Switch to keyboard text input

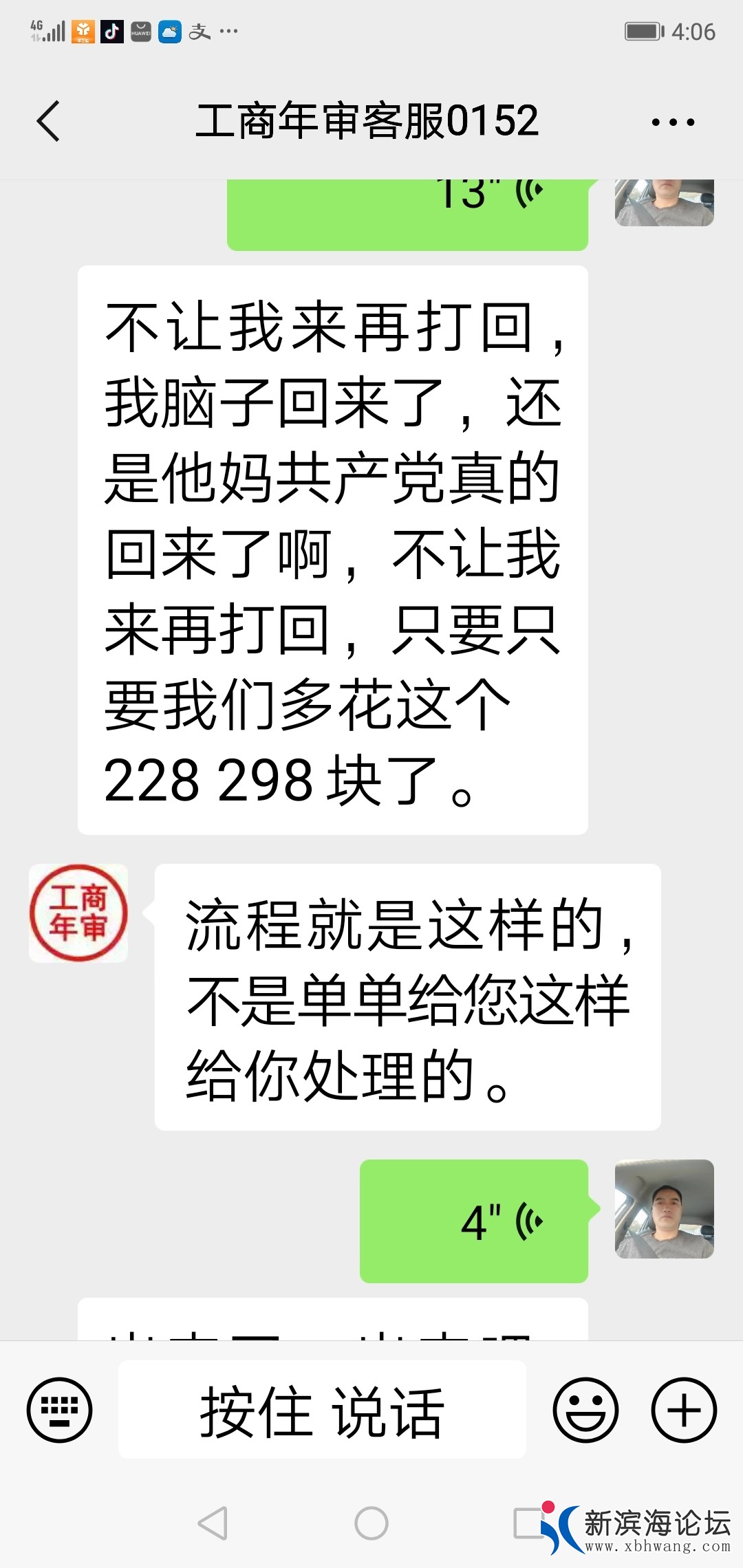(x=60, y=1410)
